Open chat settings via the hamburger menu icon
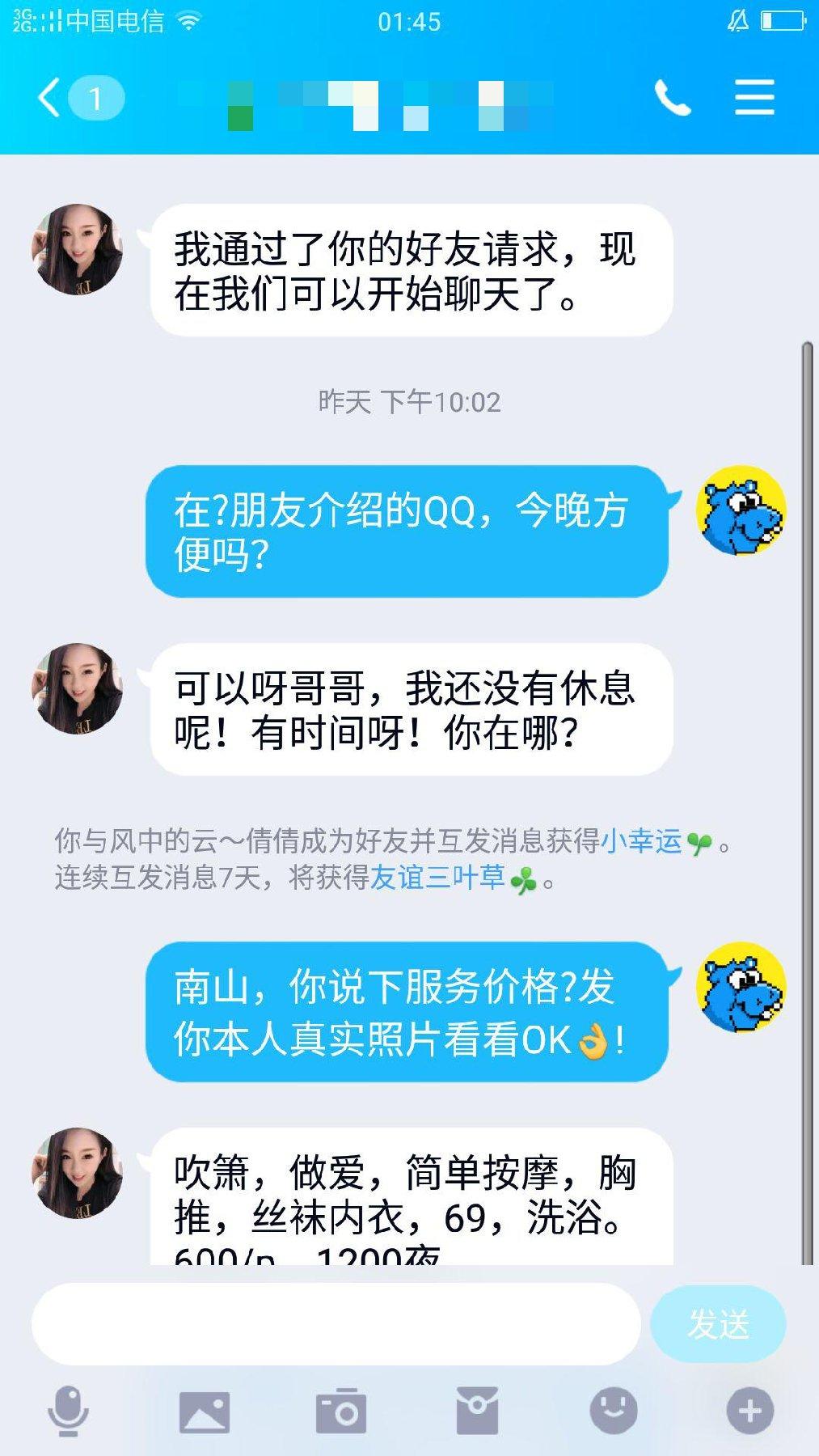The image size is (819, 1456). coord(754,97)
